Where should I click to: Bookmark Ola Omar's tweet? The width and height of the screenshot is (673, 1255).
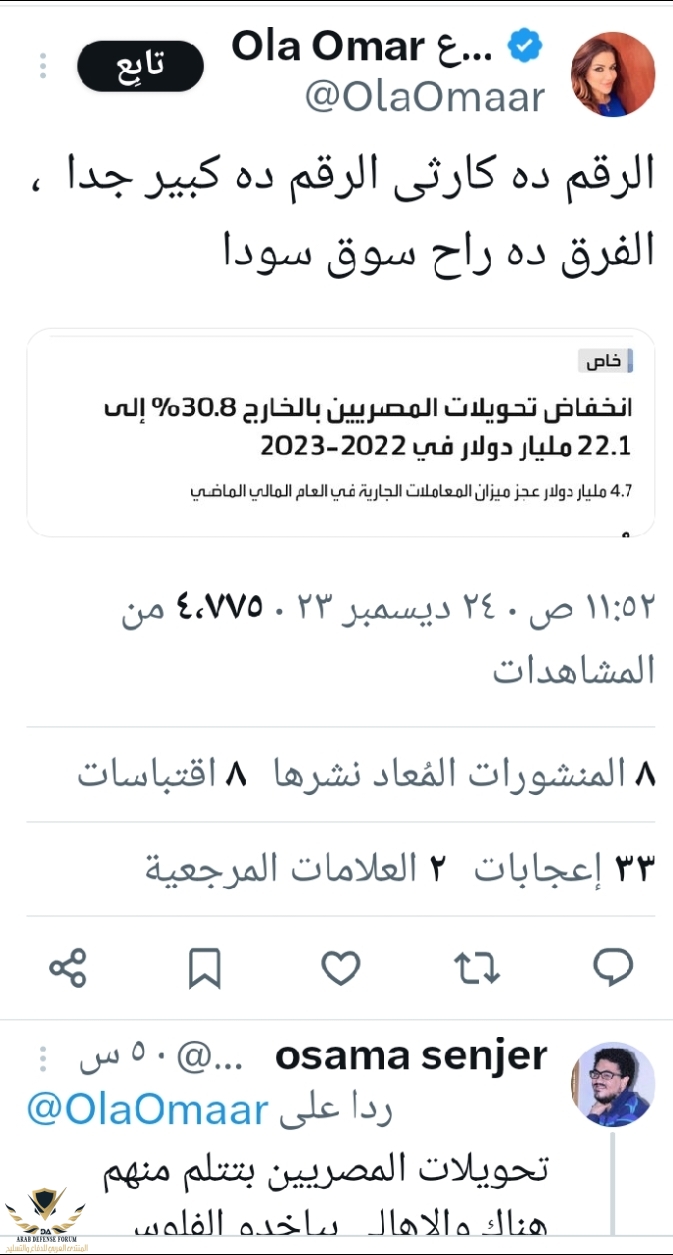[x=204, y=967]
